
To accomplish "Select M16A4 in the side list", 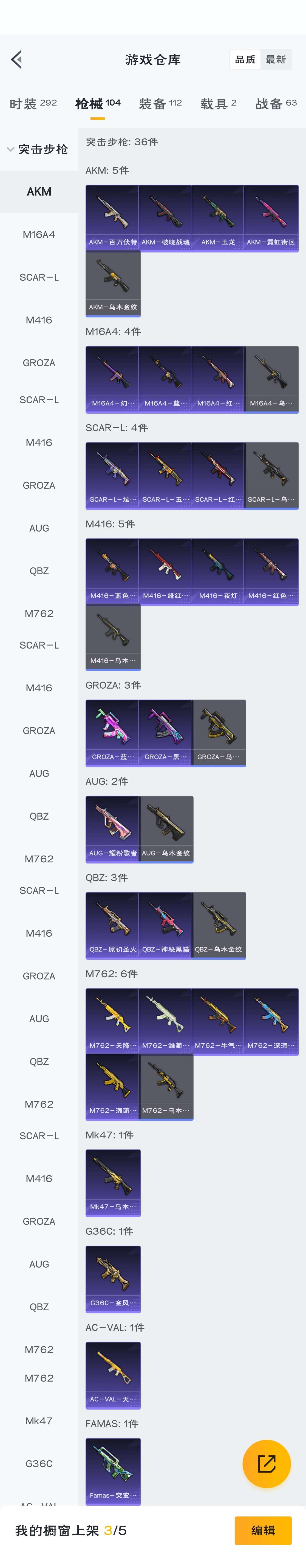I will (39, 234).
